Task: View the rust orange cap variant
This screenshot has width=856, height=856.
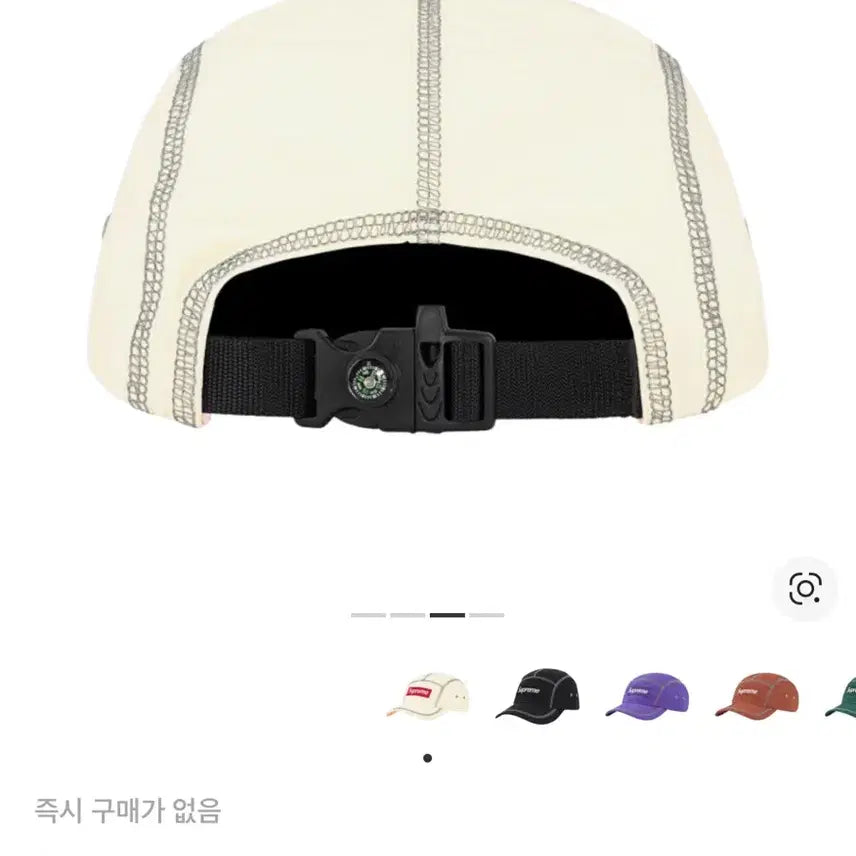Action: point(757,696)
